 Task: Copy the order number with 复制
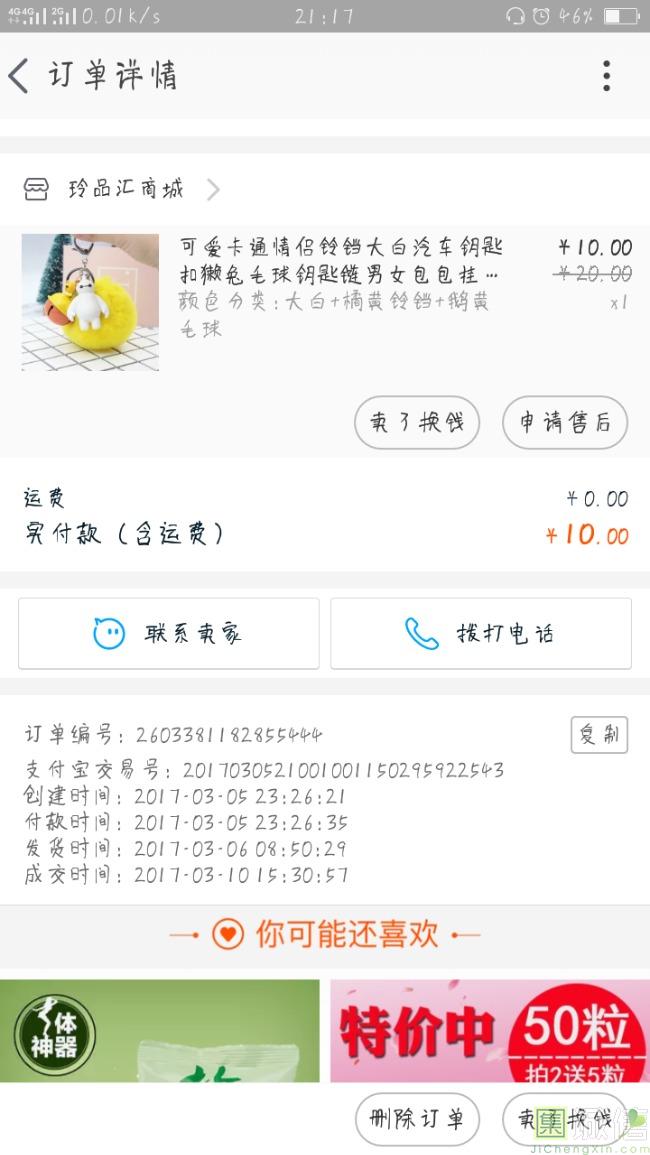click(x=599, y=736)
